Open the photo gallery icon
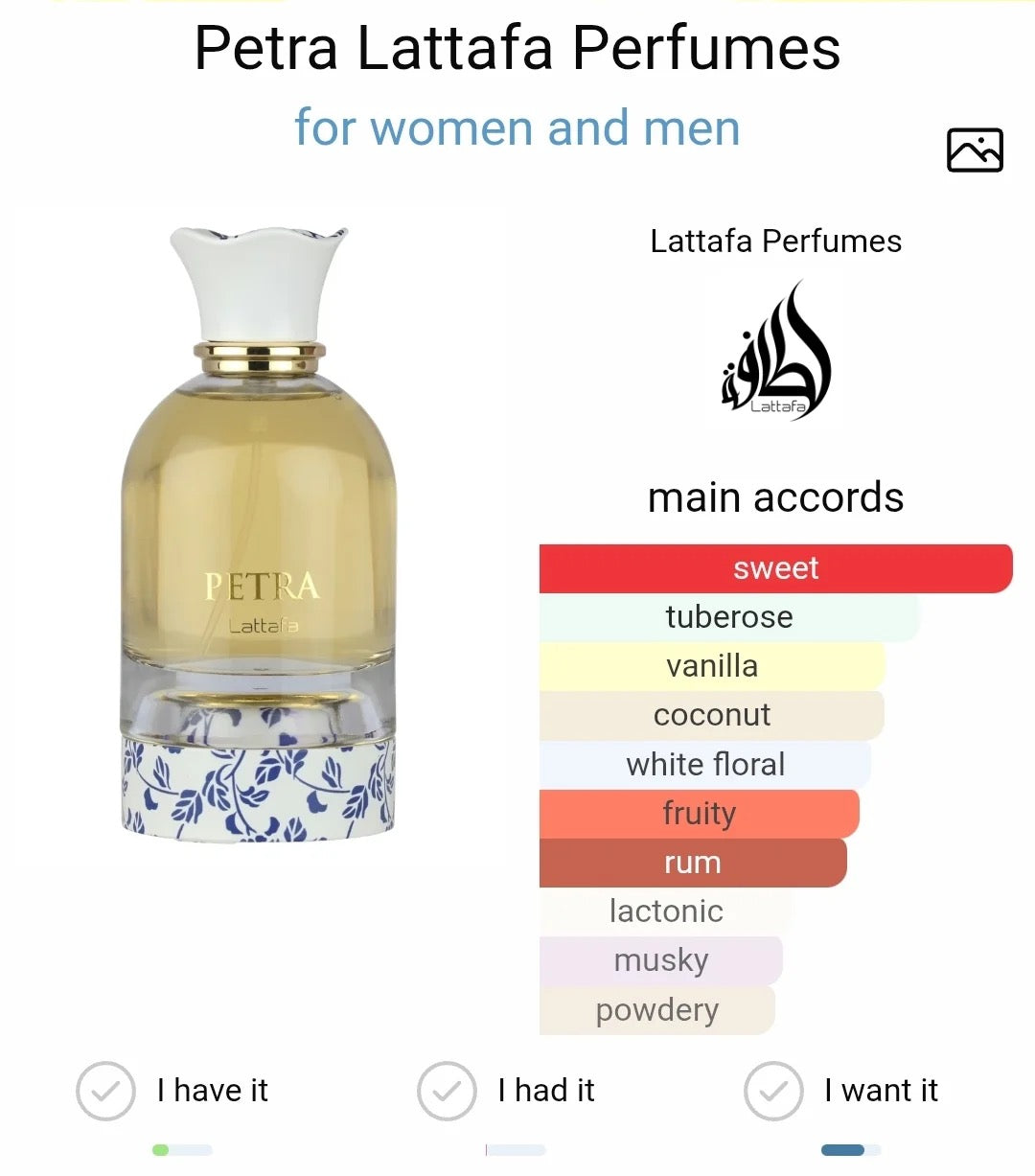The image size is (1035, 1176). 975,150
